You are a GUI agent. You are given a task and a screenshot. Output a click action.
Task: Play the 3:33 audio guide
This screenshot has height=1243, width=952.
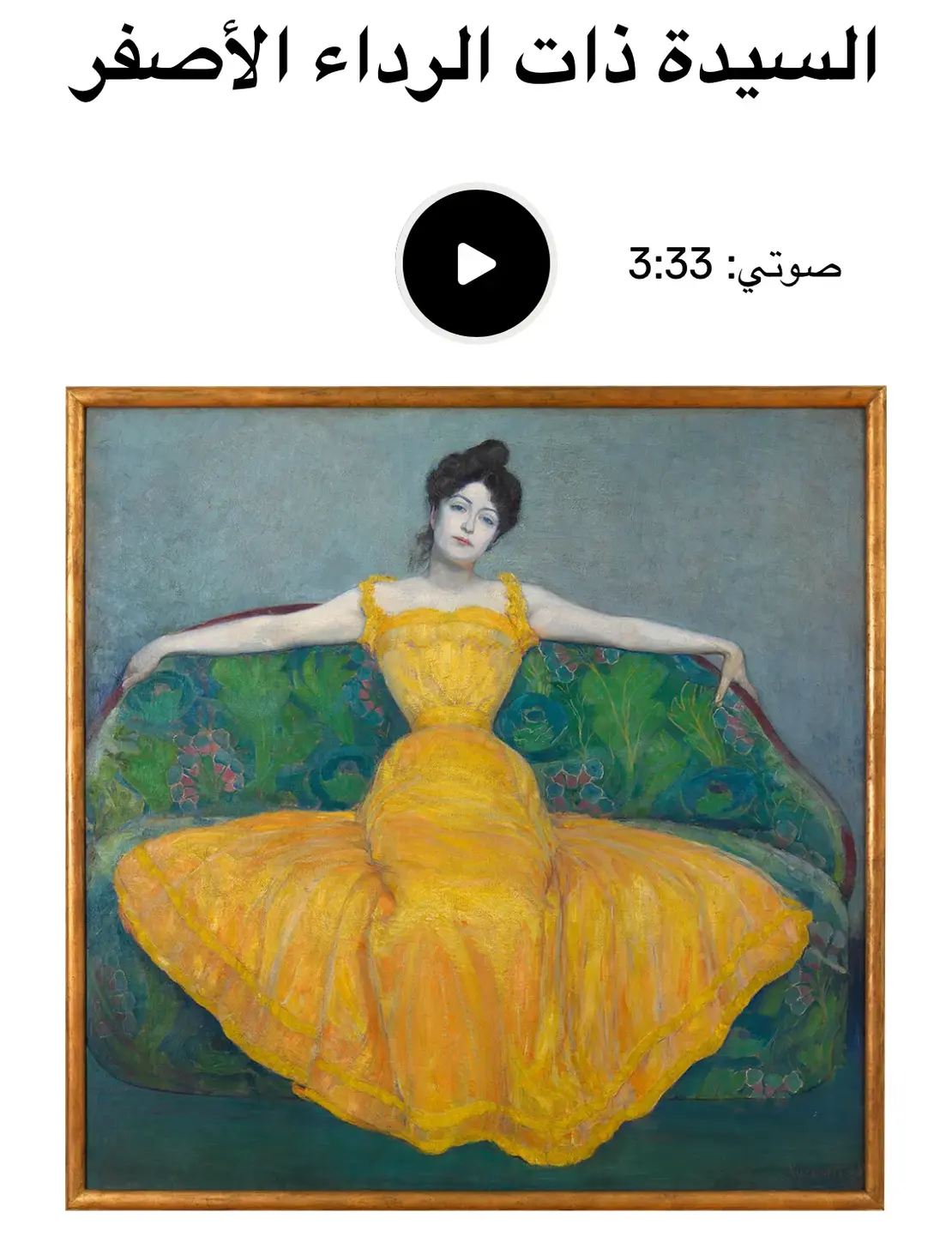[476, 263]
